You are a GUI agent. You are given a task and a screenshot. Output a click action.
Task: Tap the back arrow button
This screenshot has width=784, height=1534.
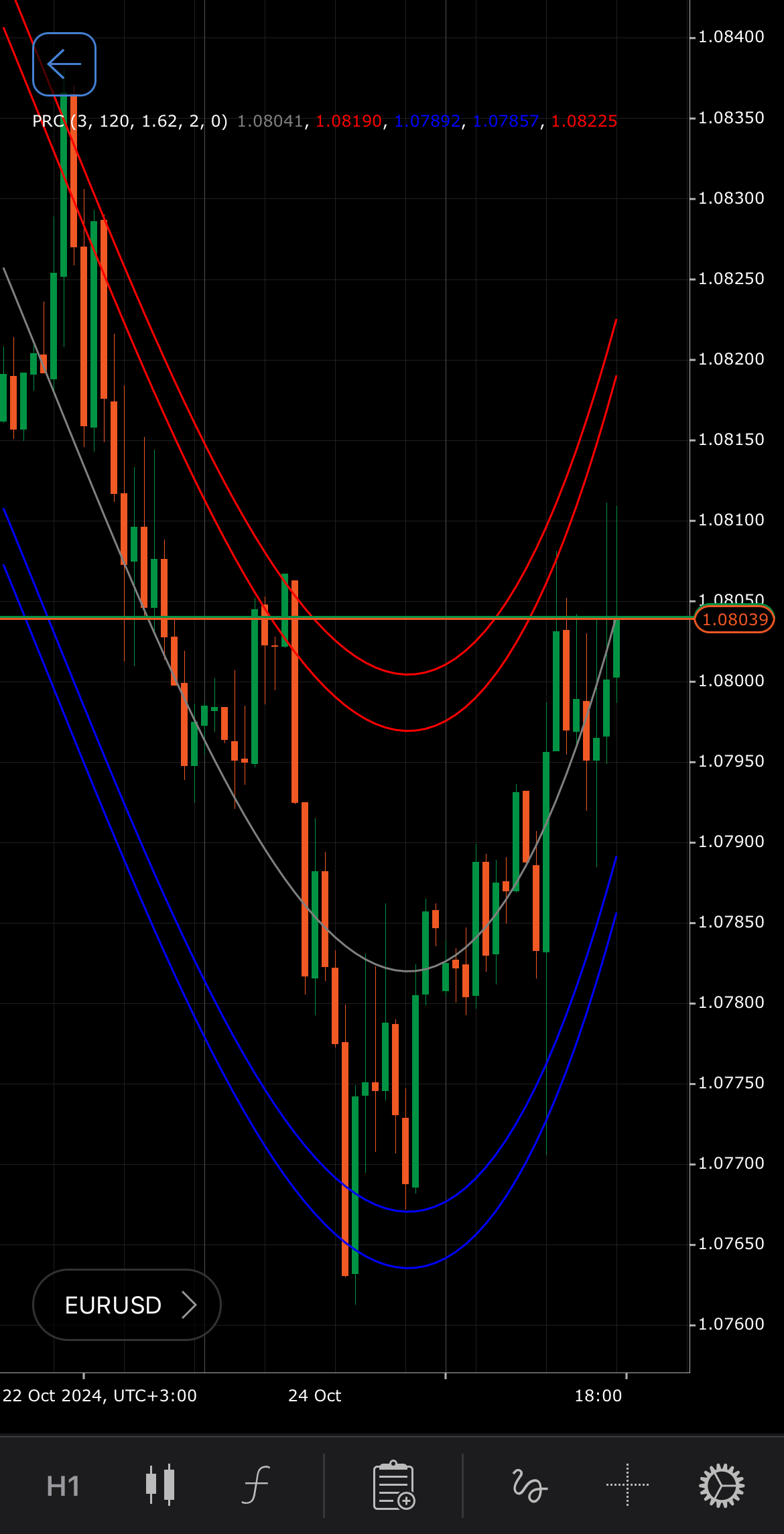64,64
